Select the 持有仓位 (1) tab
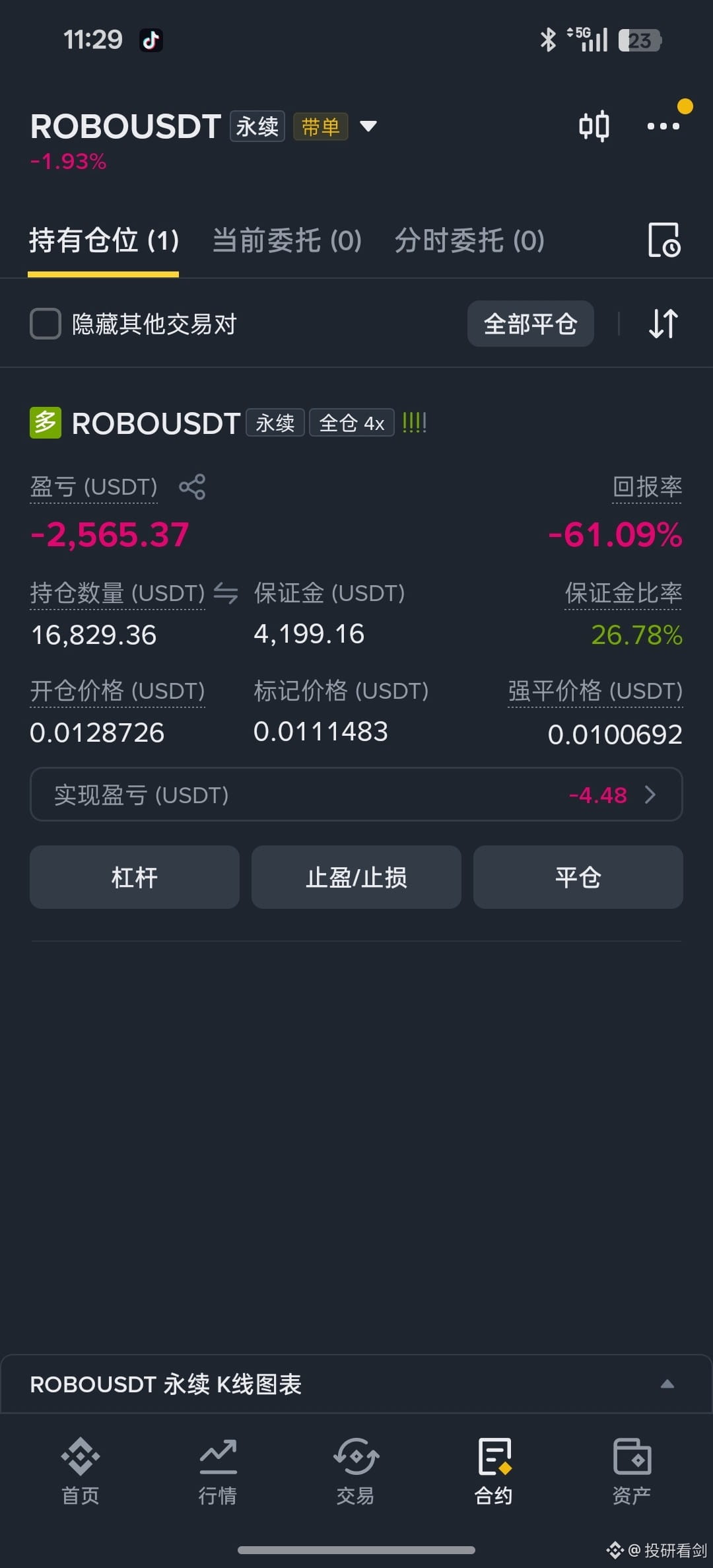 click(x=104, y=240)
